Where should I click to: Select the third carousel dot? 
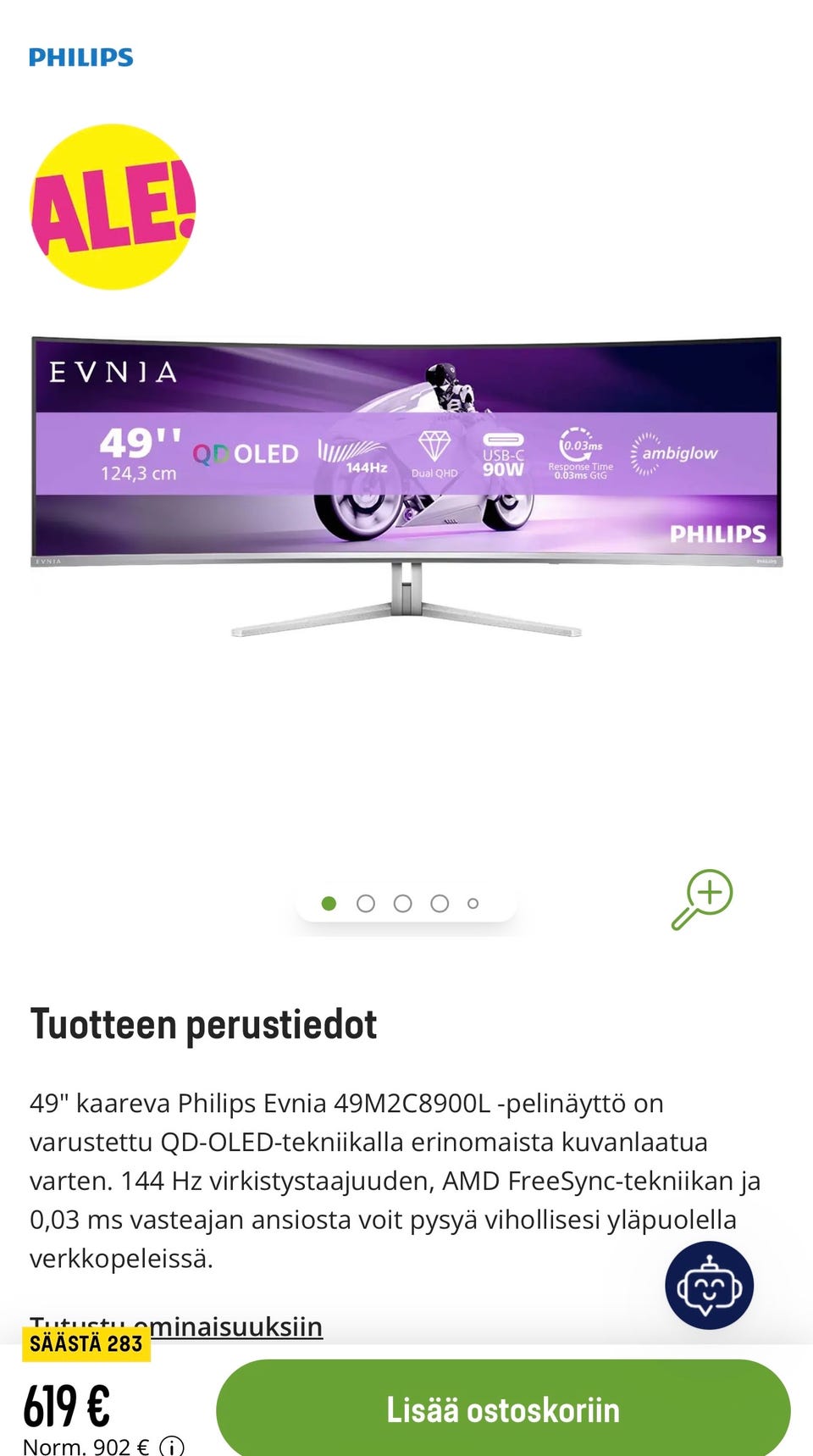403,903
